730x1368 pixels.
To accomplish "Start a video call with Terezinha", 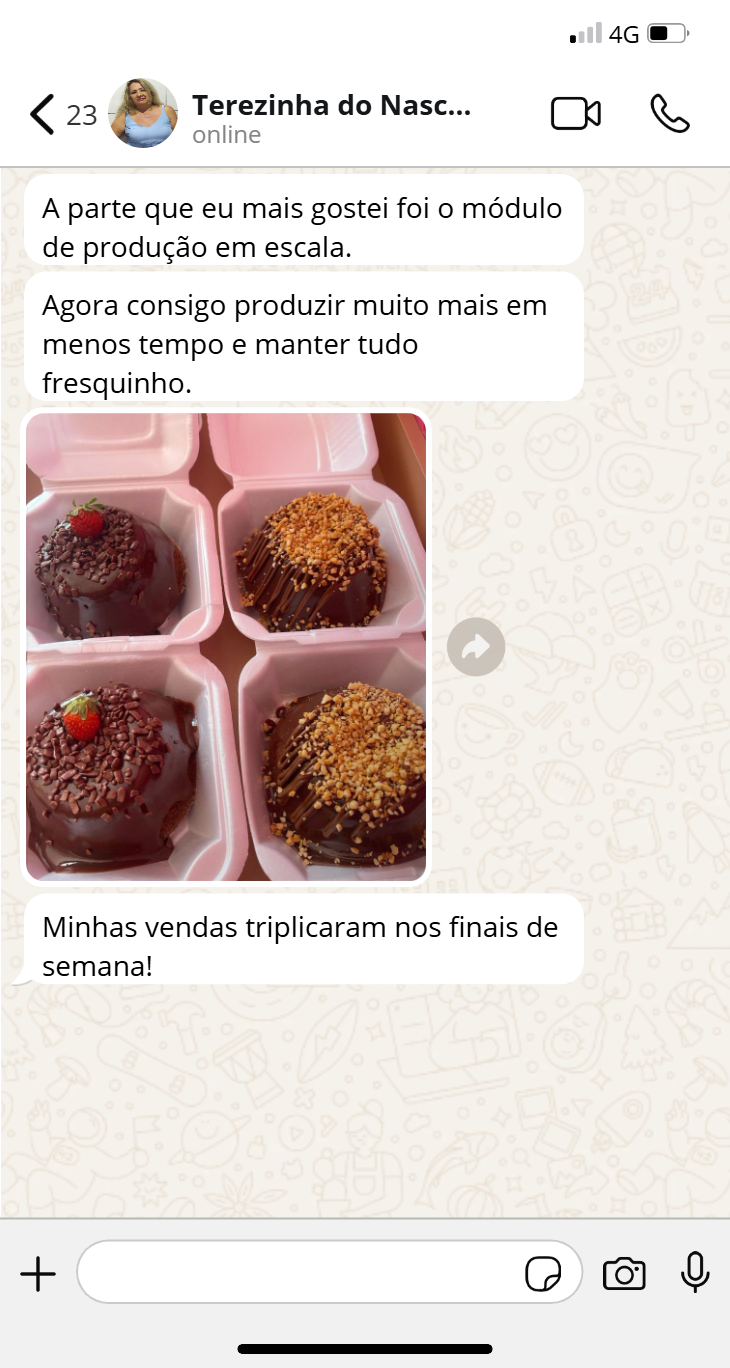I will click(x=576, y=114).
